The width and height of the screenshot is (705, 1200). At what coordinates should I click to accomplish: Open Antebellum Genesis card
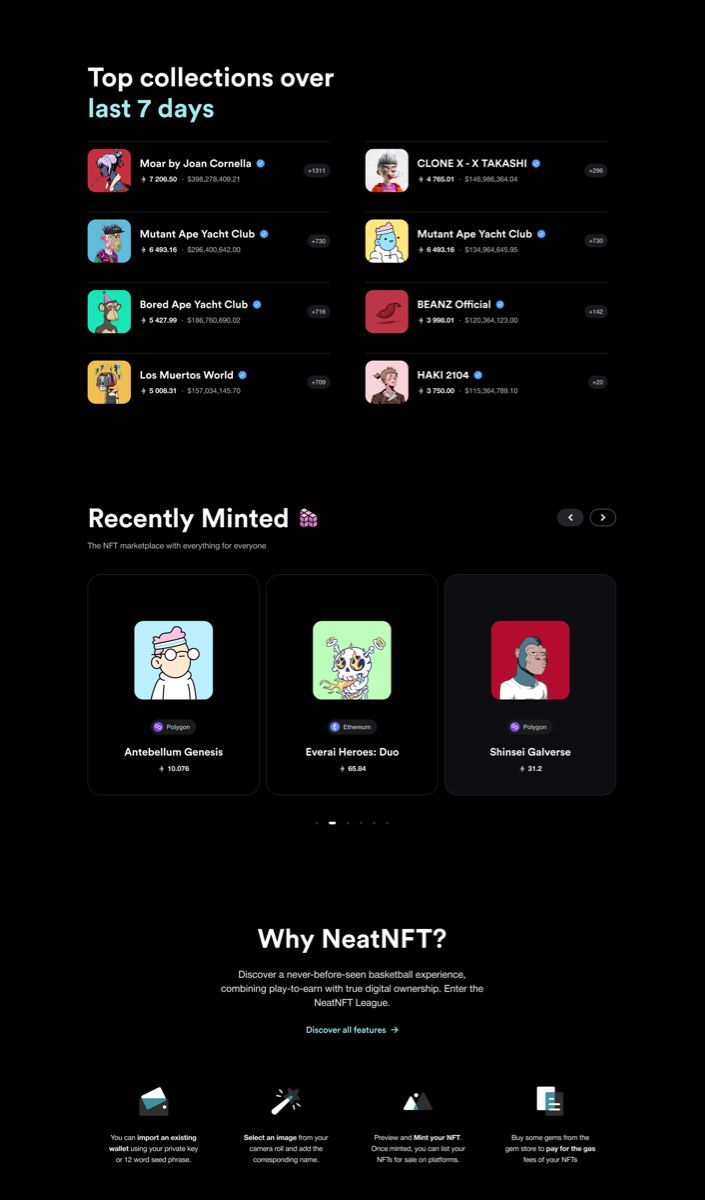[173, 684]
